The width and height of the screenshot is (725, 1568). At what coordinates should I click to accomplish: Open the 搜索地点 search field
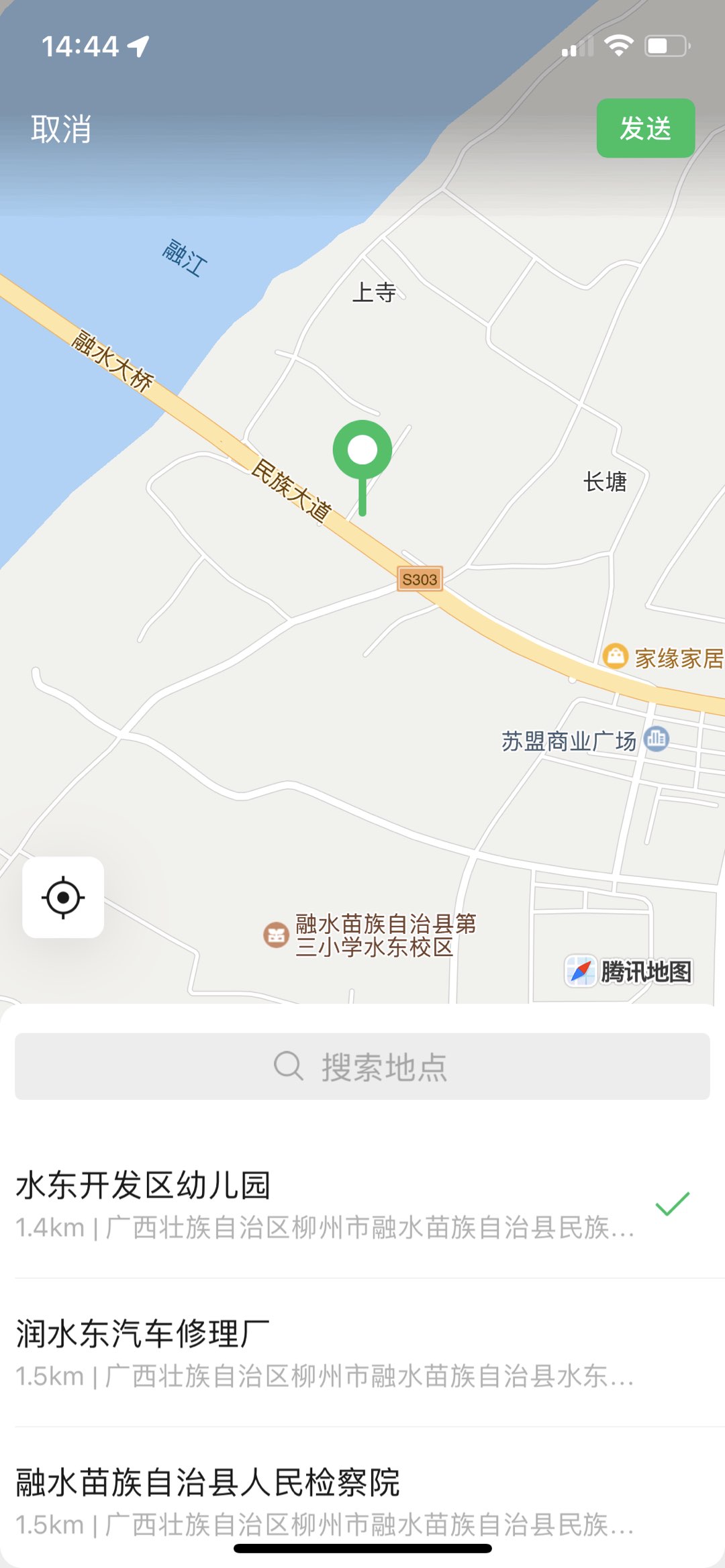click(x=362, y=1066)
